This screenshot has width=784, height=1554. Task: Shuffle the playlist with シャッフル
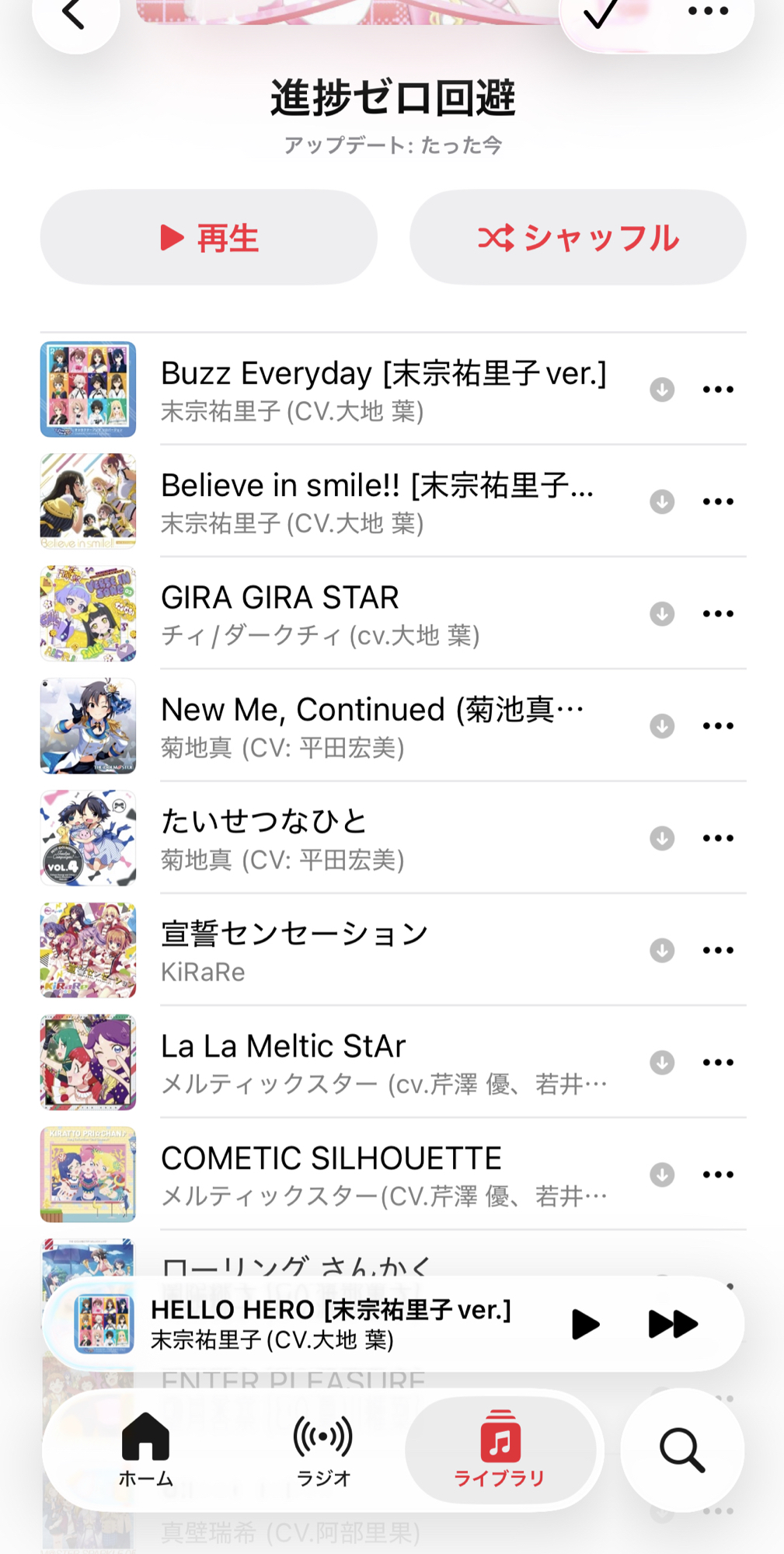[577, 237]
